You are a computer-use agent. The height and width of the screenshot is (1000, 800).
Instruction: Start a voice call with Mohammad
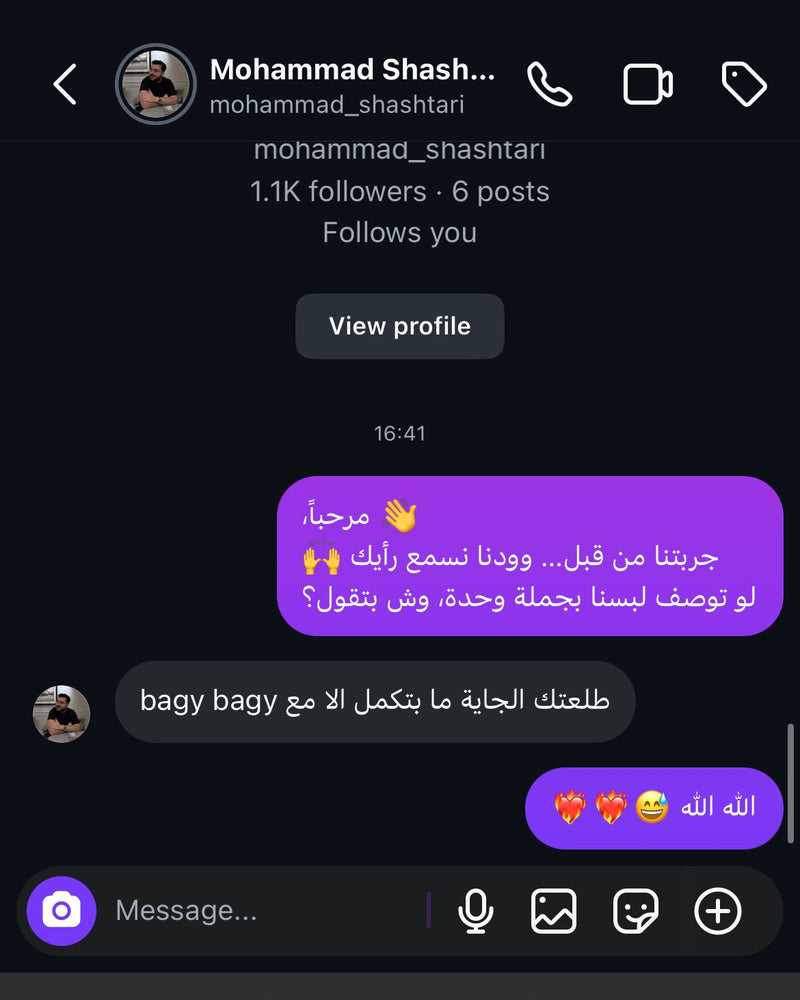[549, 85]
